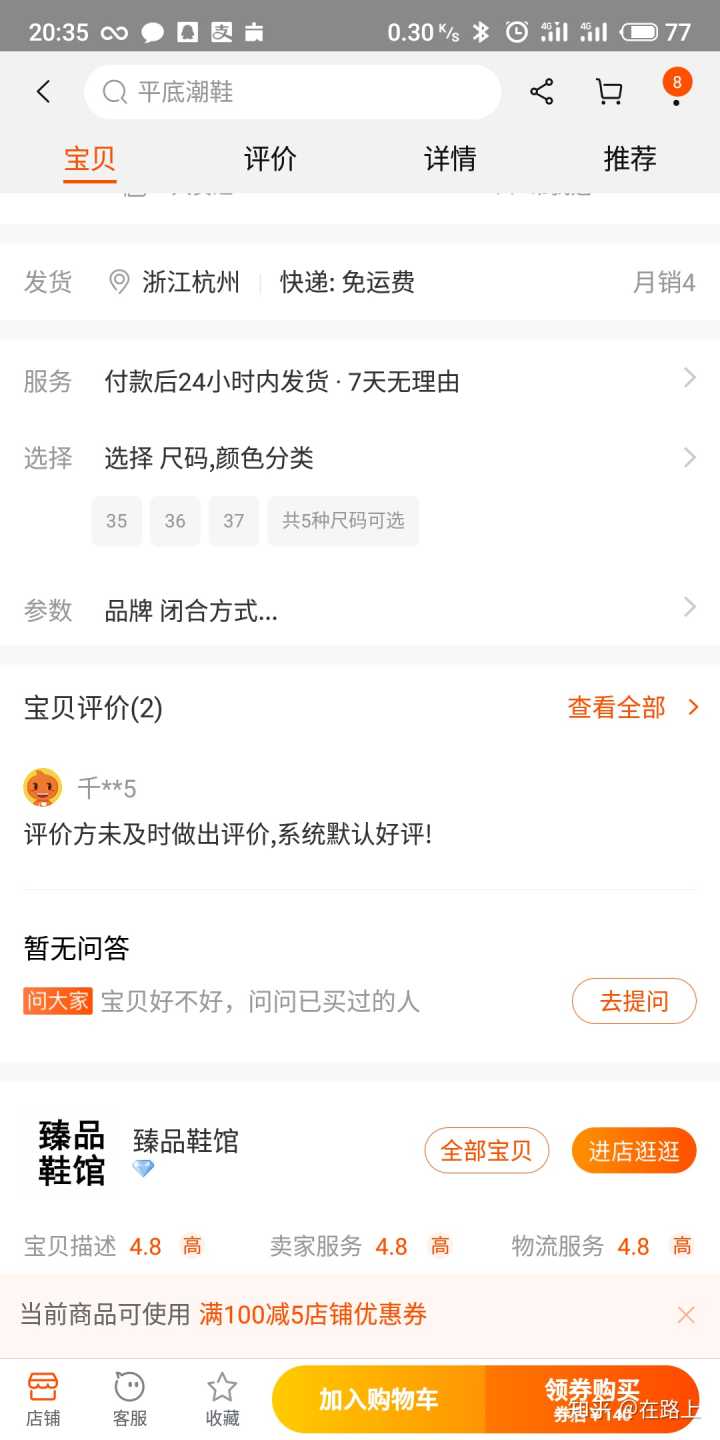Viewport: 720px width, 1440px height.
Task: Expand the 参数 品牌 闭合方式 row
Action: tap(360, 610)
